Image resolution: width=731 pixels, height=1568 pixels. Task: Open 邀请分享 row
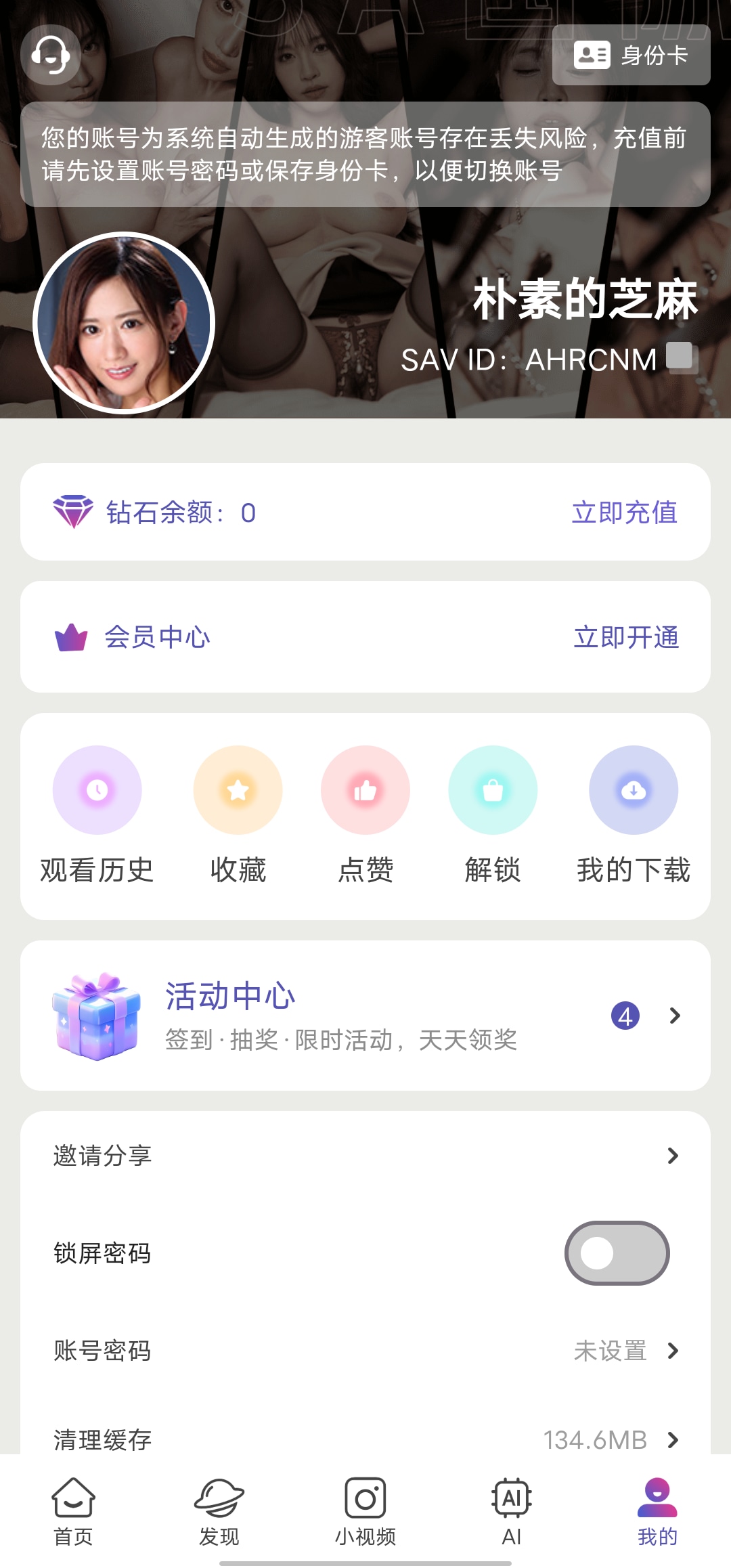[x=365, y=1156]
